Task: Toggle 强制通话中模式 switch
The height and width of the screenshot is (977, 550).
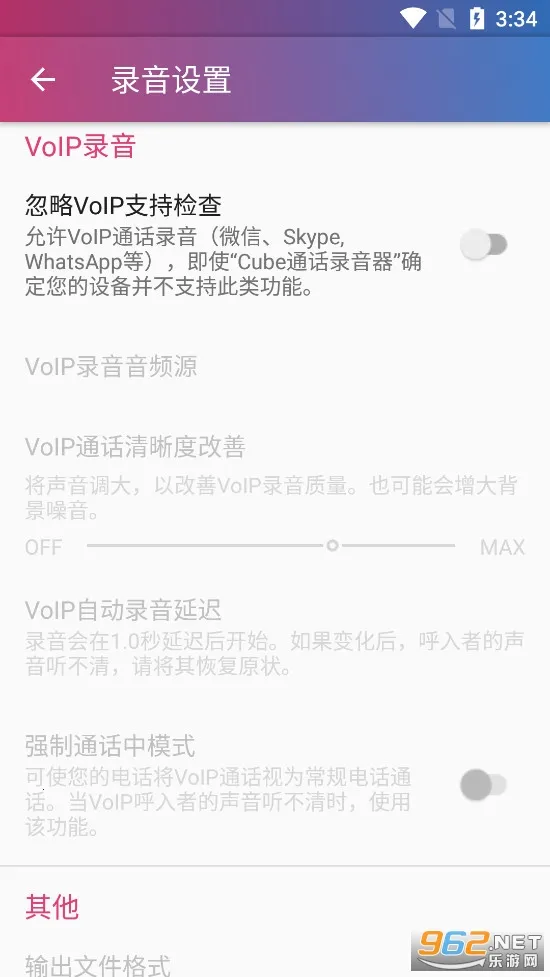Action: 484,784
